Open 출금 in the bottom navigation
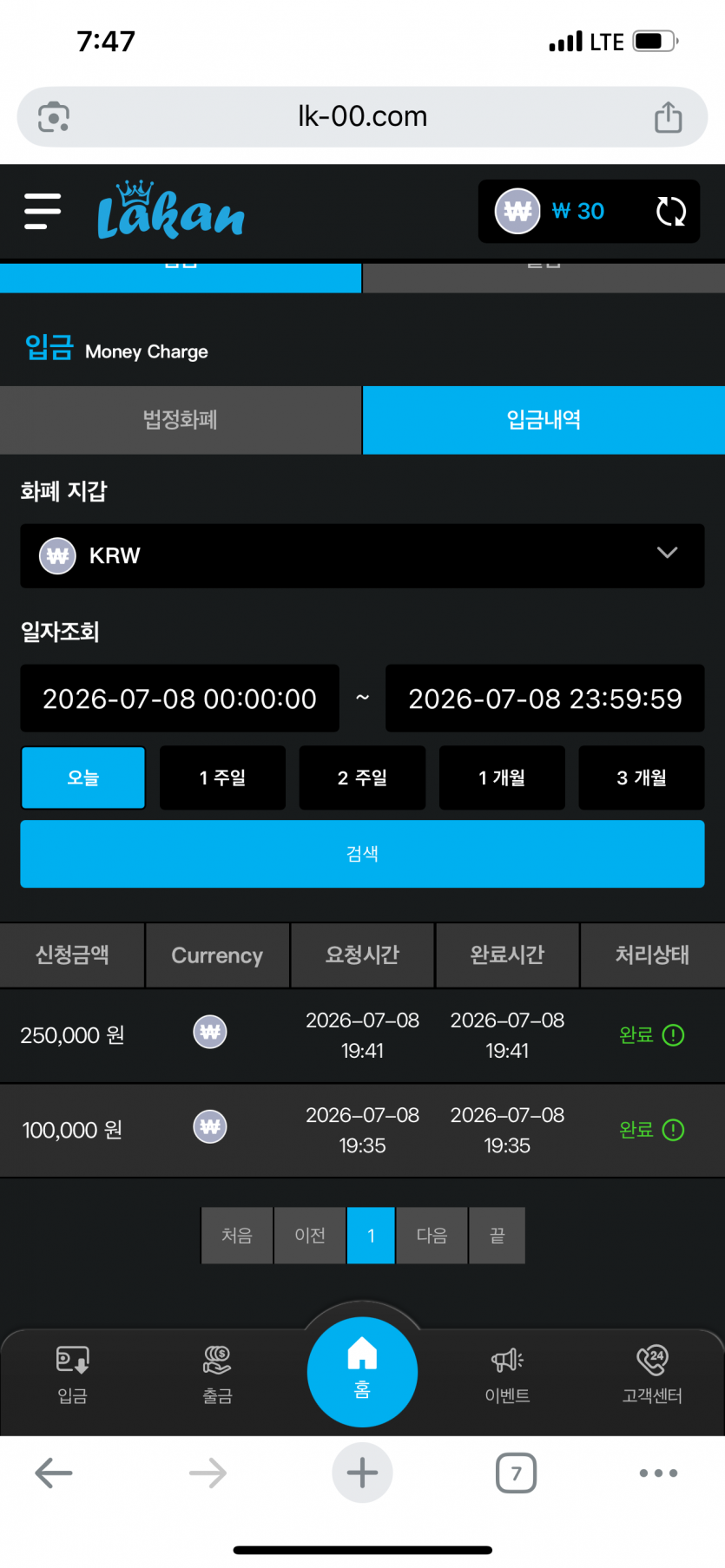Screen dimensions: 725x1568 [217, 1374]
